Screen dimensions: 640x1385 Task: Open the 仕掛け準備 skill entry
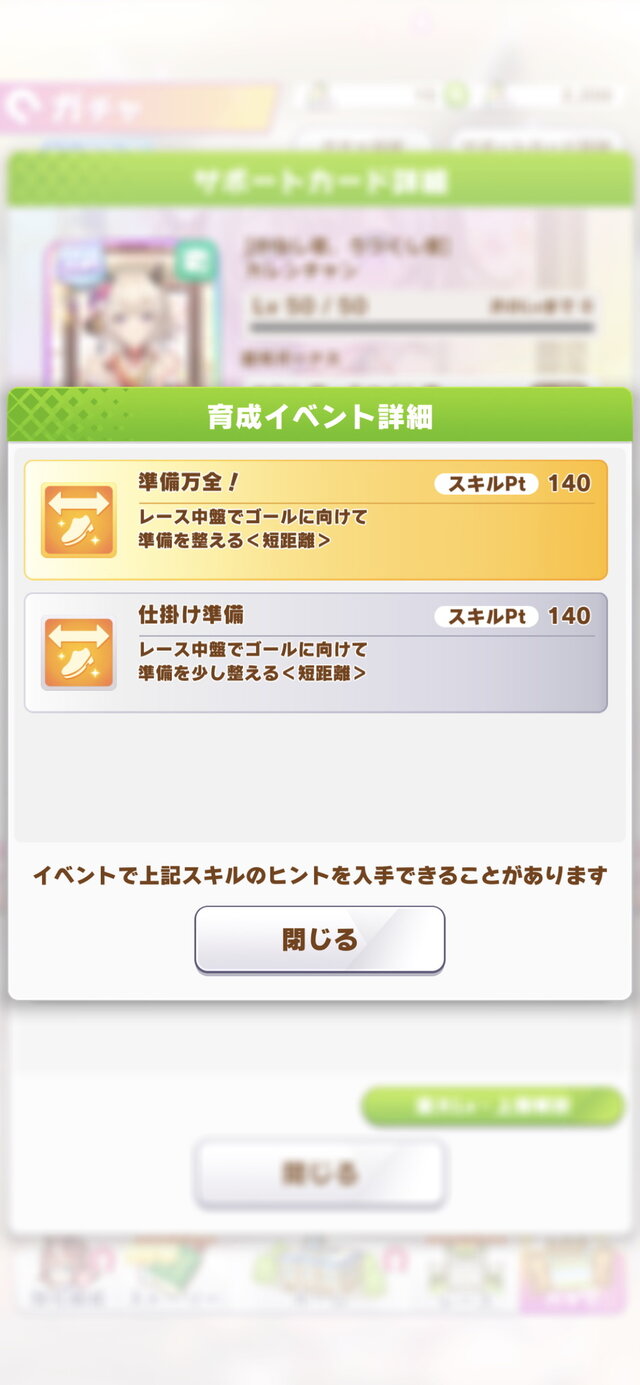coord(315,652)
